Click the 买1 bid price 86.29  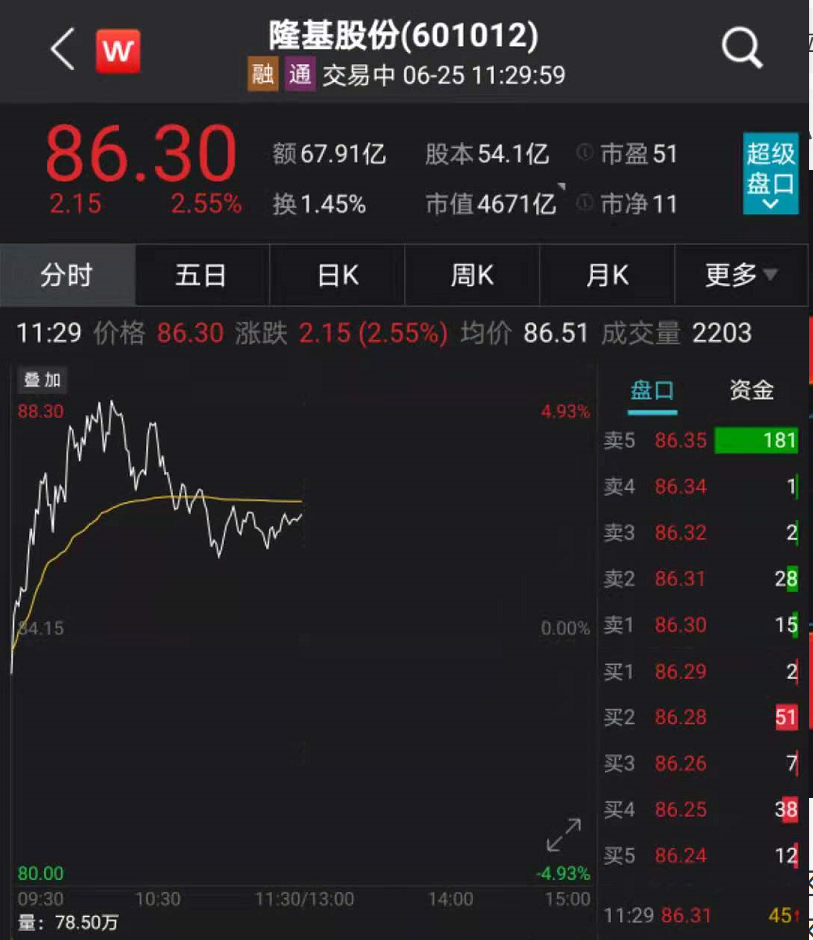[x=681, y=671]
